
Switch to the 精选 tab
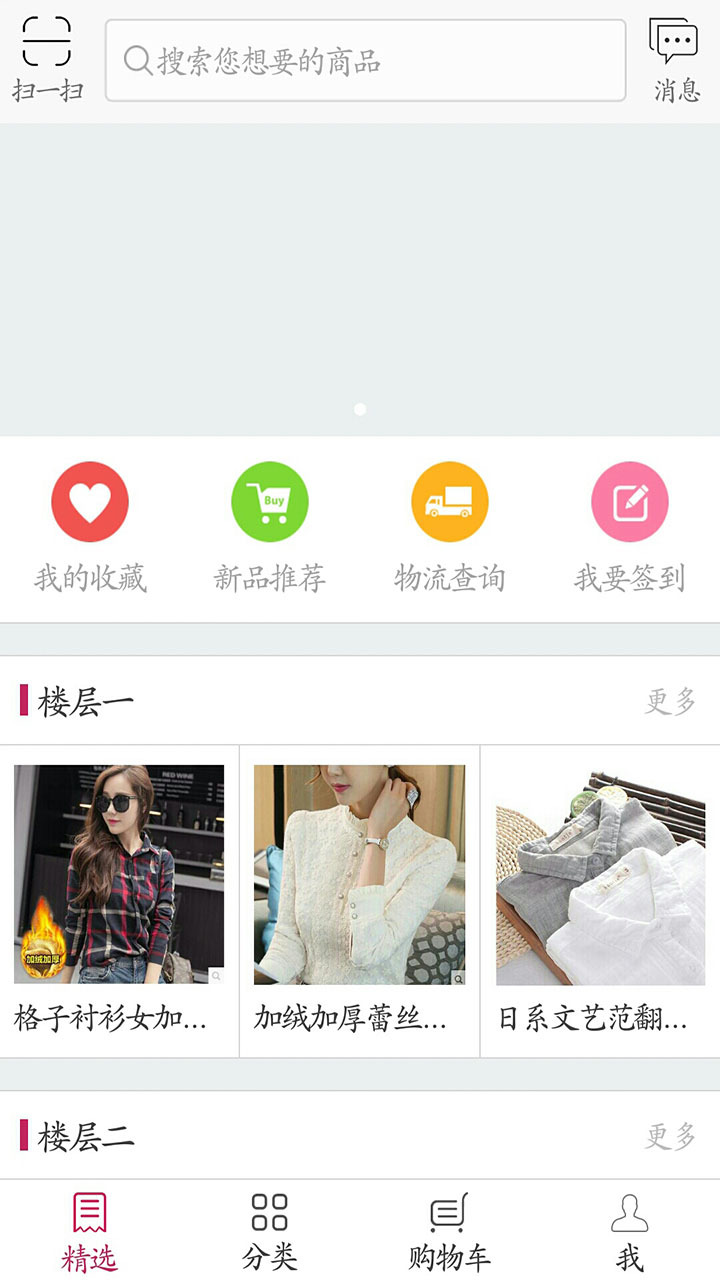coord(90,1230)
